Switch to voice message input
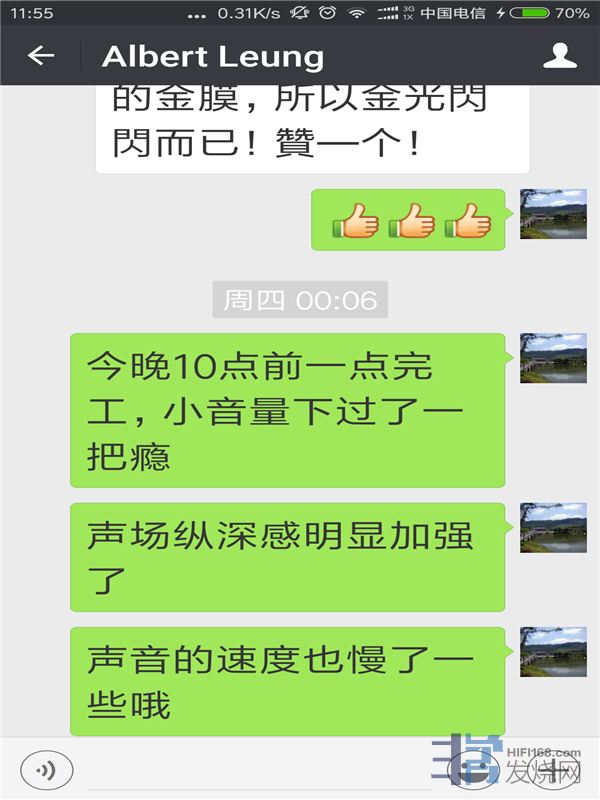The image size is (600, 800). pos(46,771)
